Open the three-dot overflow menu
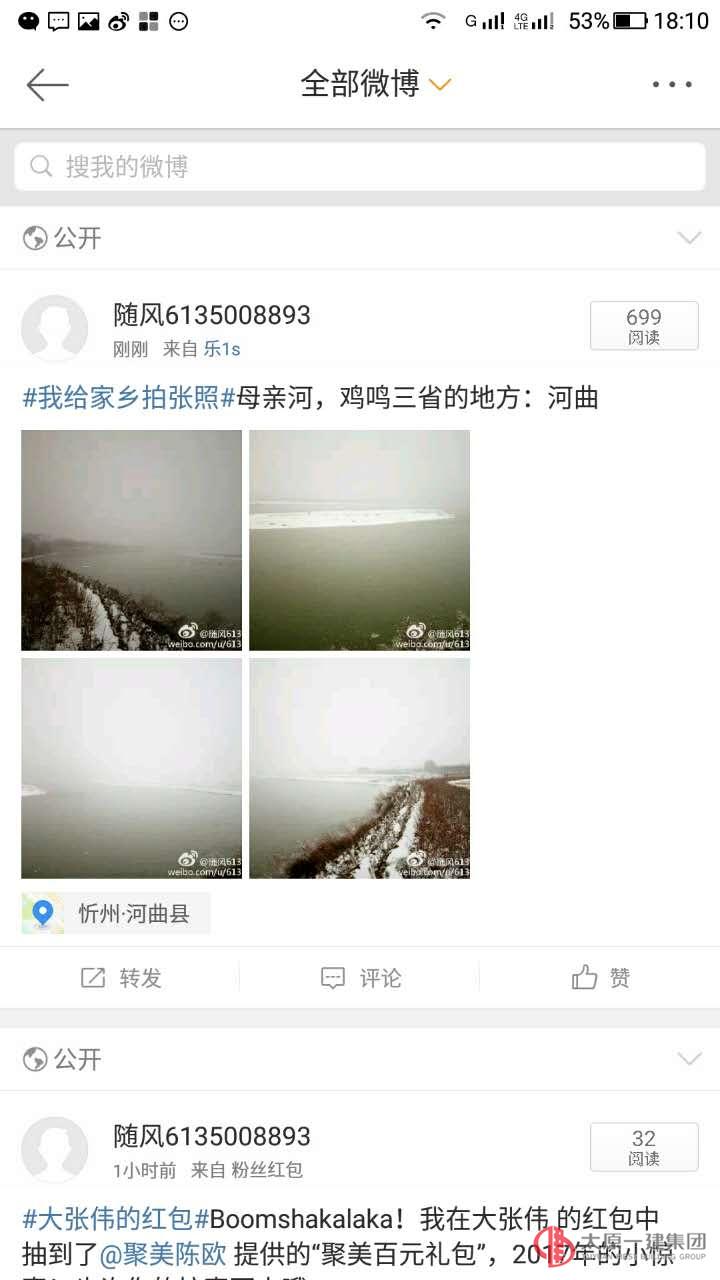Screen dimensions: 720x1280 point(671,85)
